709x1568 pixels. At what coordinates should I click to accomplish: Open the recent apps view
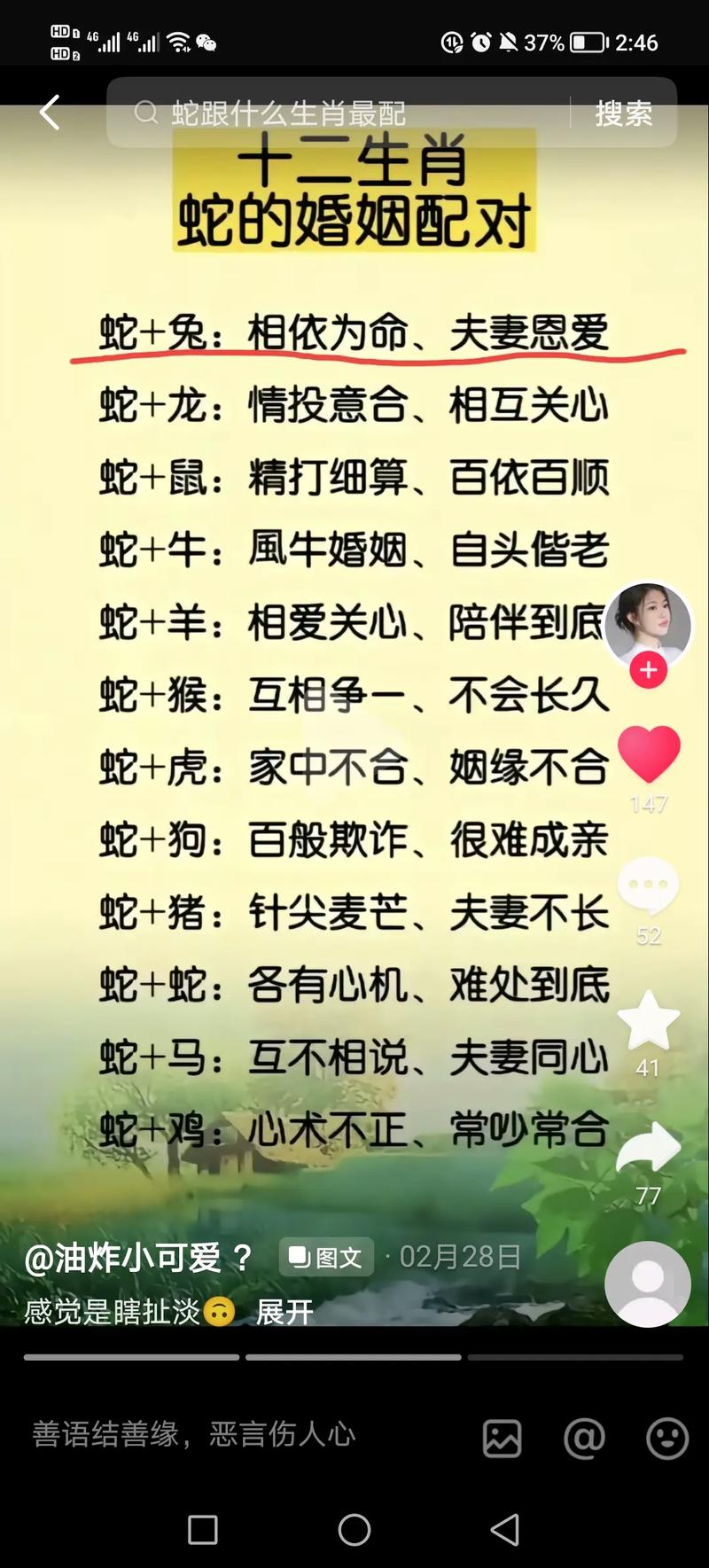pos(203,1530)
